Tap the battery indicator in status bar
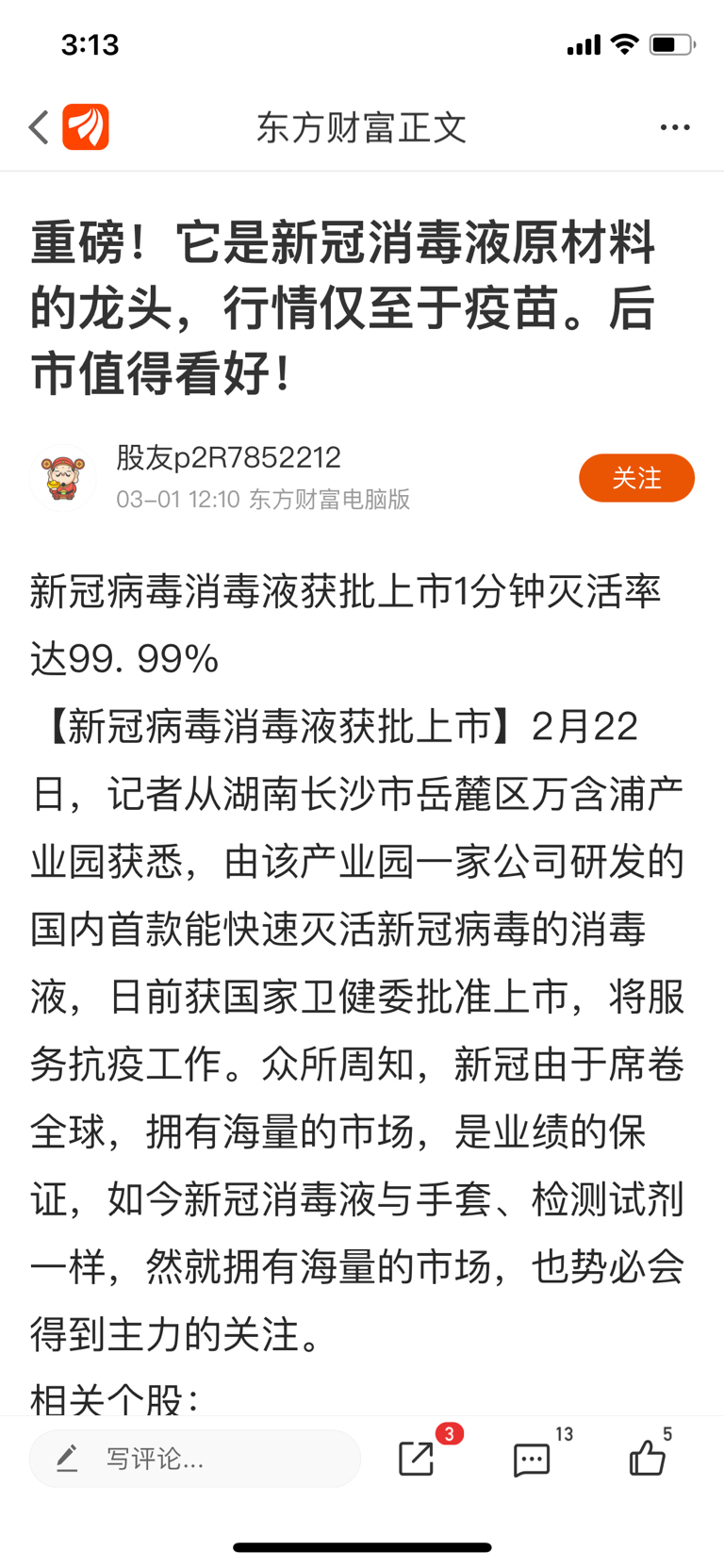The height and width of the screenshot is (1568, 724). coord(673,42)
